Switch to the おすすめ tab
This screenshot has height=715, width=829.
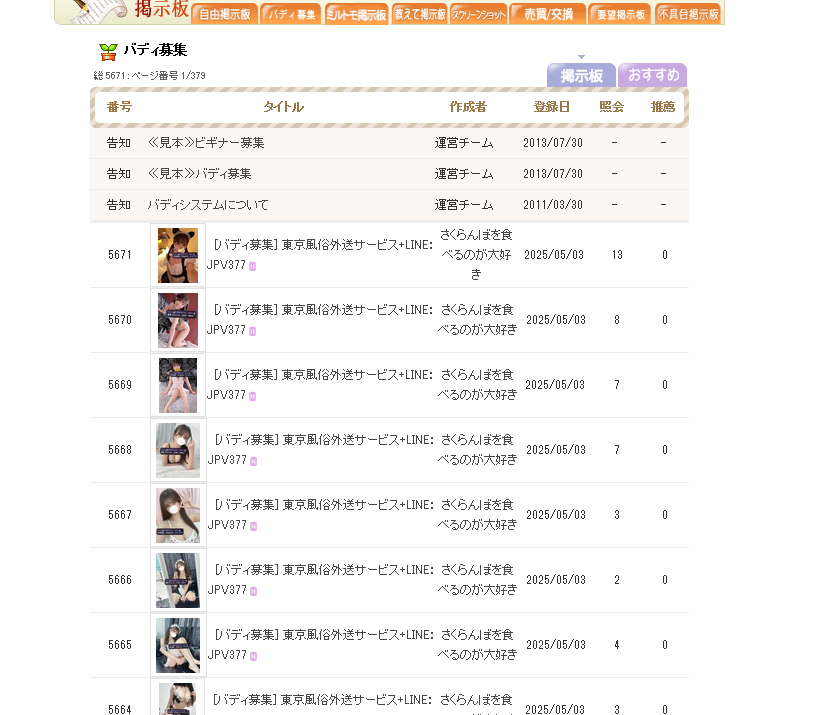coord(653,75)
